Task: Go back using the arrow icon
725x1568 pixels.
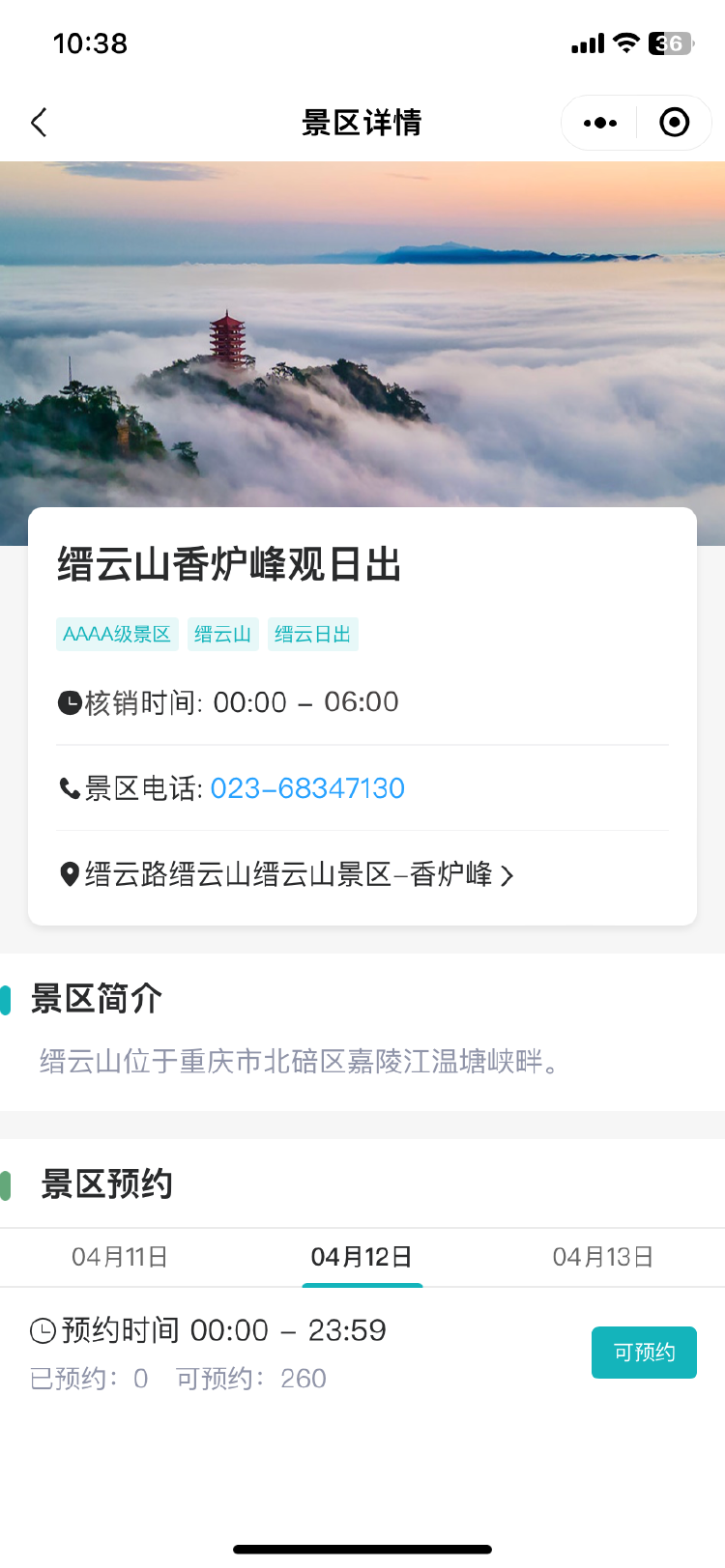Action: pos(39,123)
